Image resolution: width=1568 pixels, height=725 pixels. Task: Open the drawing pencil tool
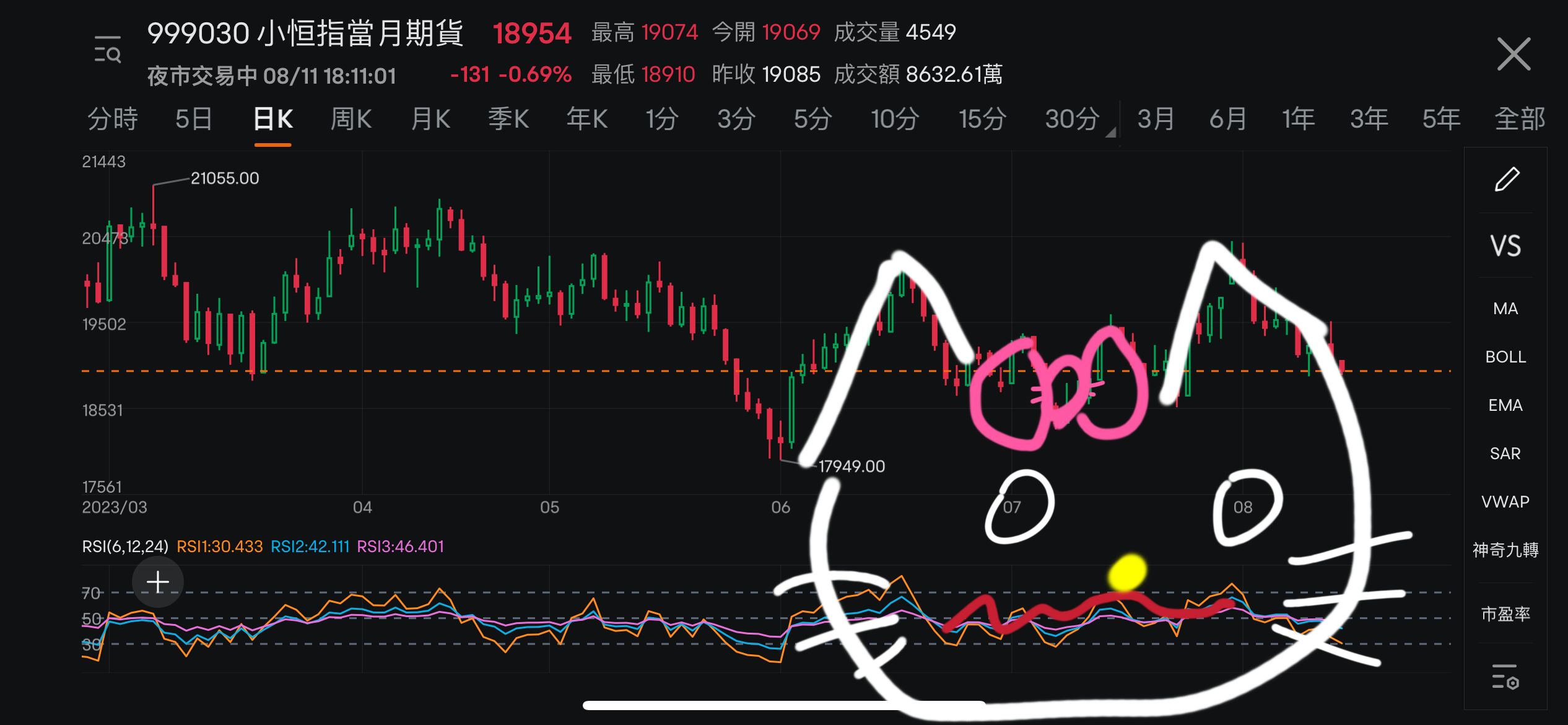coord(1506,180)
